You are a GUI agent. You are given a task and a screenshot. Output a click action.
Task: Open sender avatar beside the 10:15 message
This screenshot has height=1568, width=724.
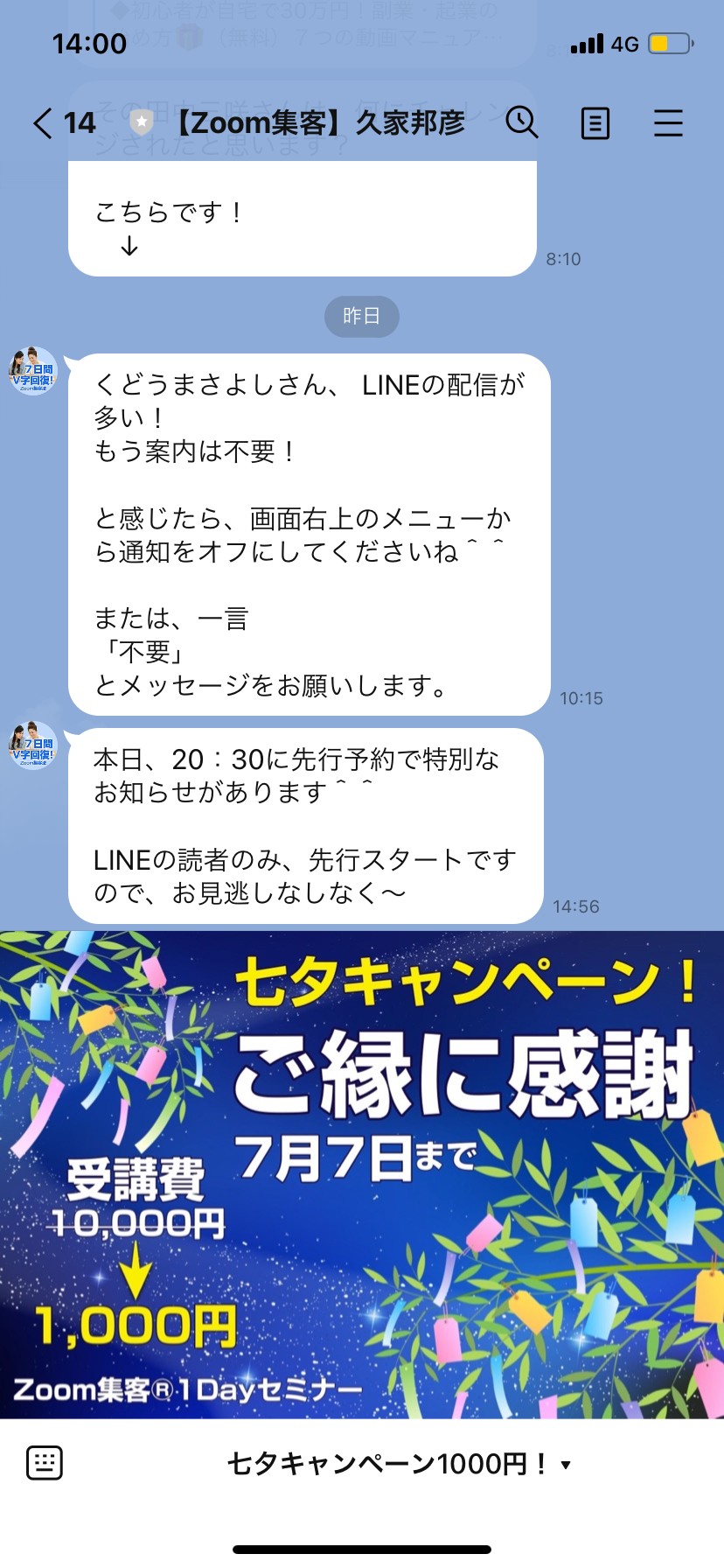33,370
